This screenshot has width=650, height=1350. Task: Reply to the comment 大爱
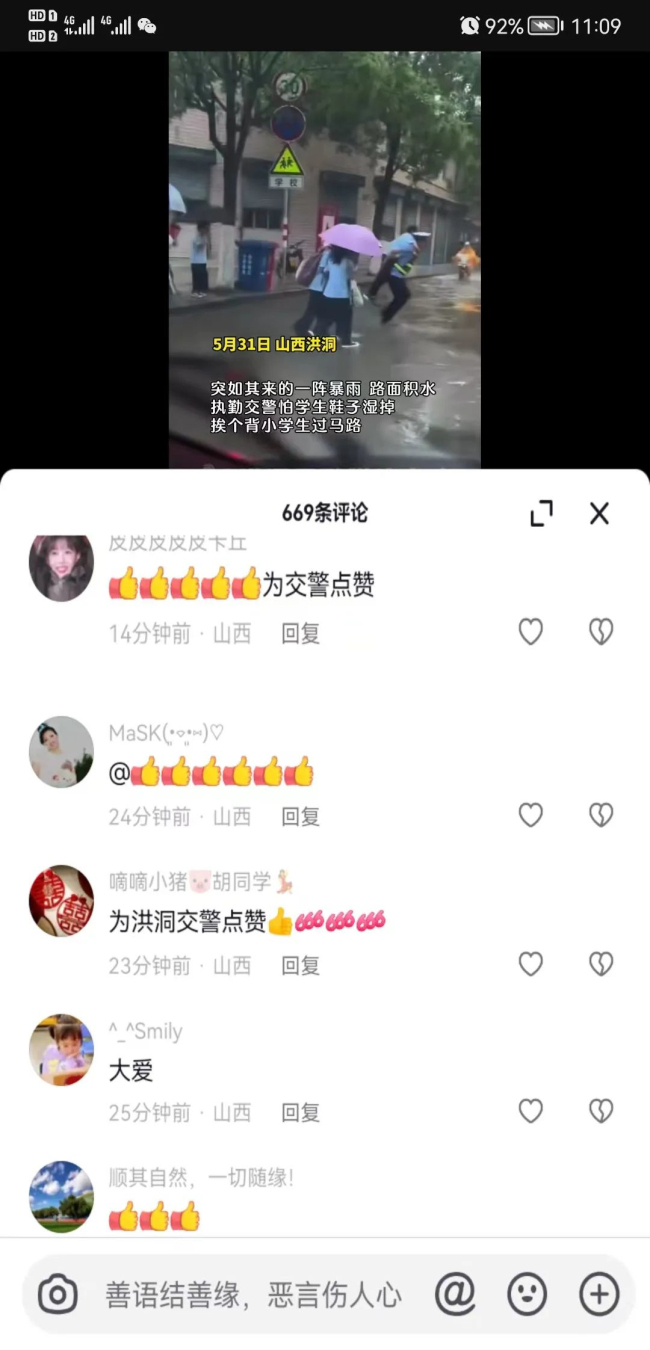(300, 1112)
